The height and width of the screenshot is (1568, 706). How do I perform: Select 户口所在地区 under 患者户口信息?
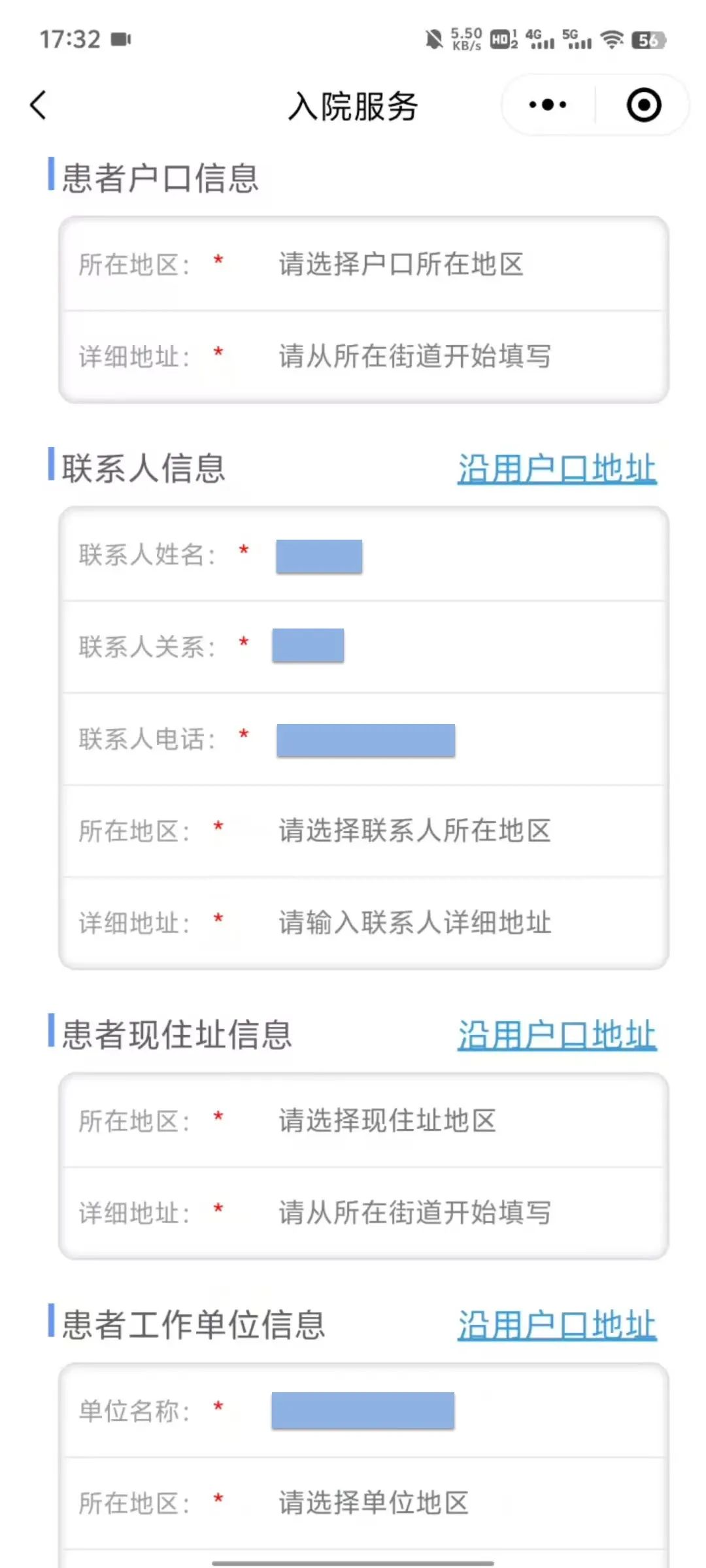pos(363,264)
